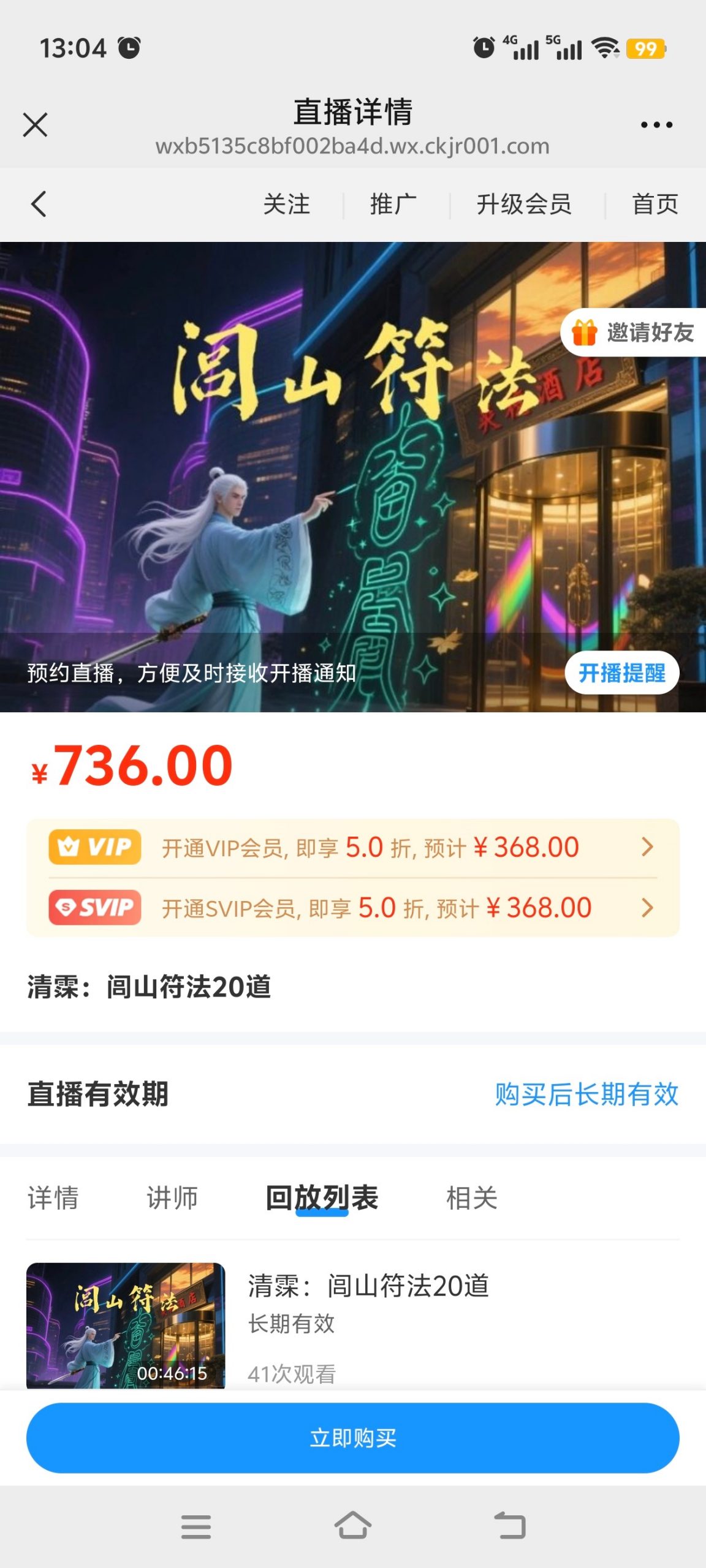Open the 推广 promotion option

click(393, 204)
